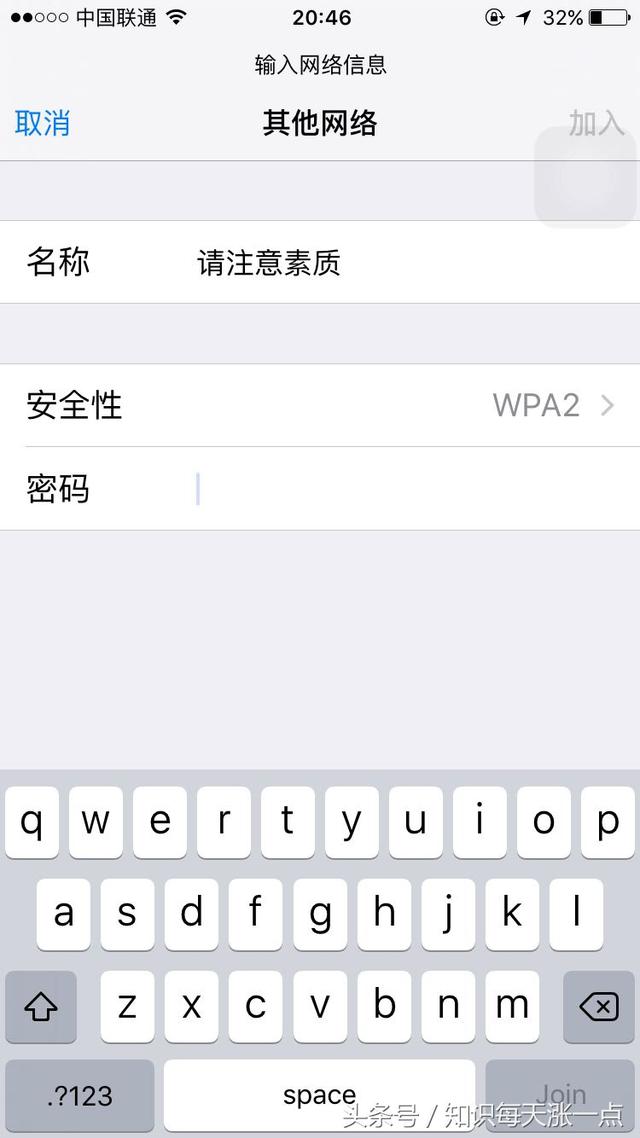The image size is (640, 1138).
Task: Tap 取消 to cancel joining
Action: (x=42, y=123)
